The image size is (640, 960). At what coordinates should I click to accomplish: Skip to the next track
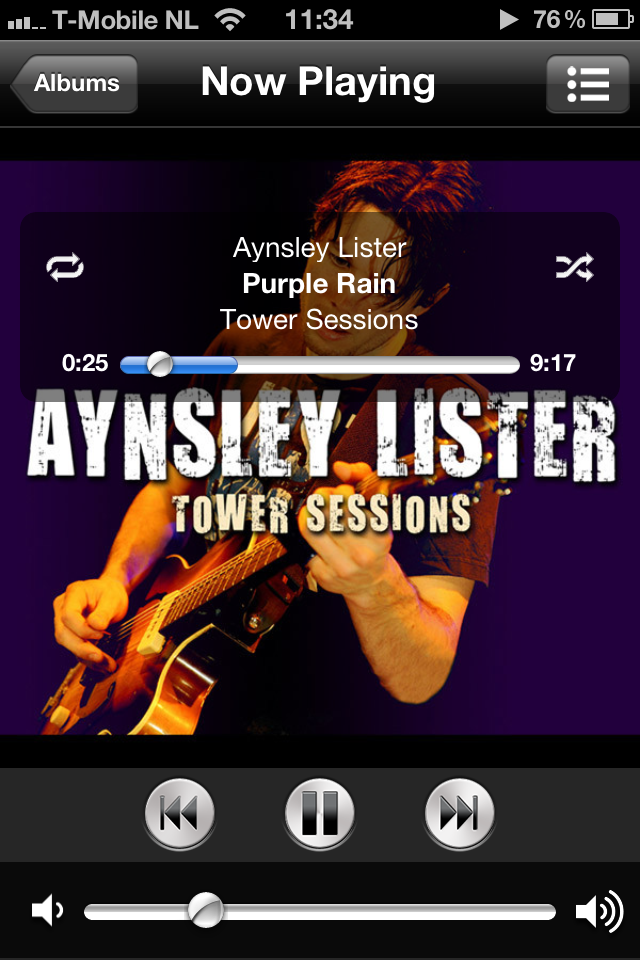[x=460, y=813]
